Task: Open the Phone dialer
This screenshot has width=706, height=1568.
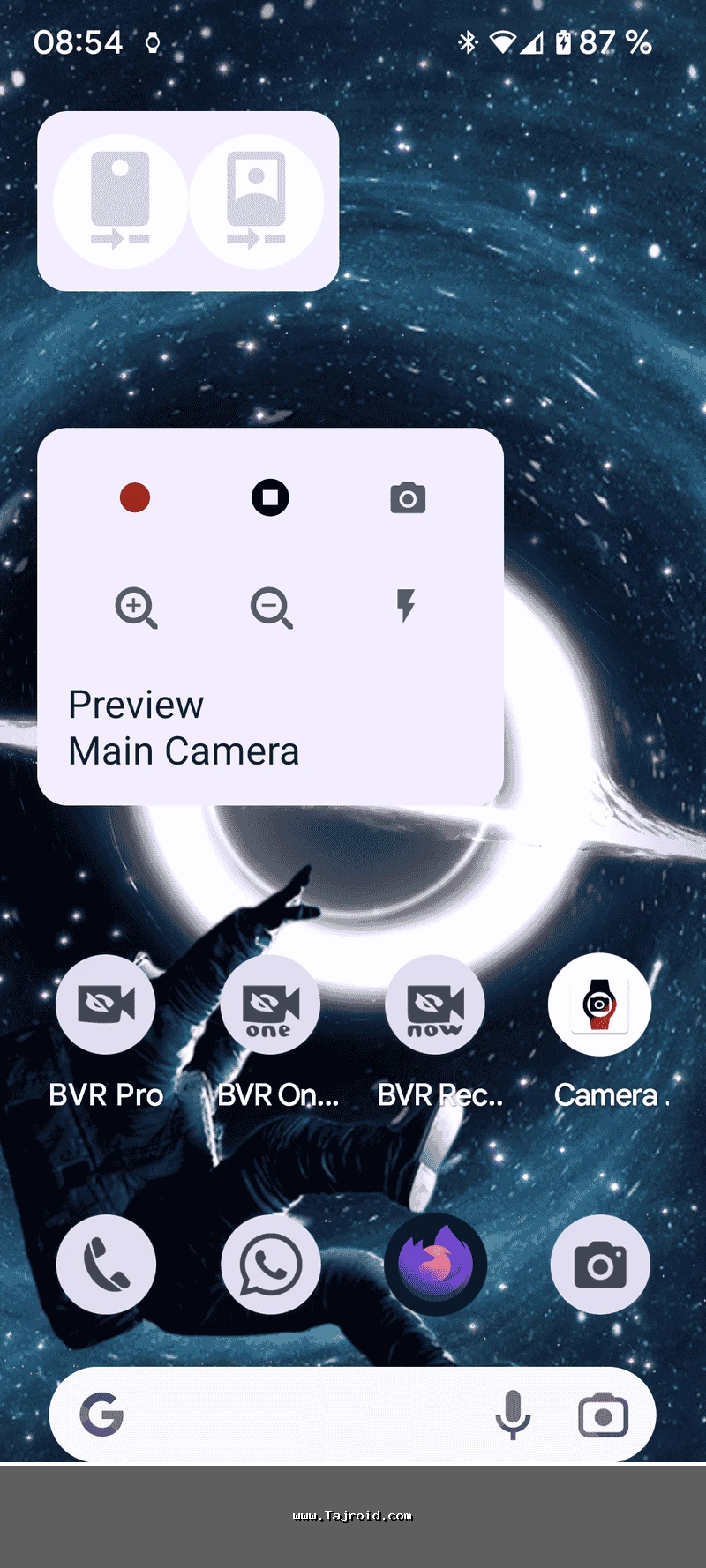Action: click(x=106, y=1265)
